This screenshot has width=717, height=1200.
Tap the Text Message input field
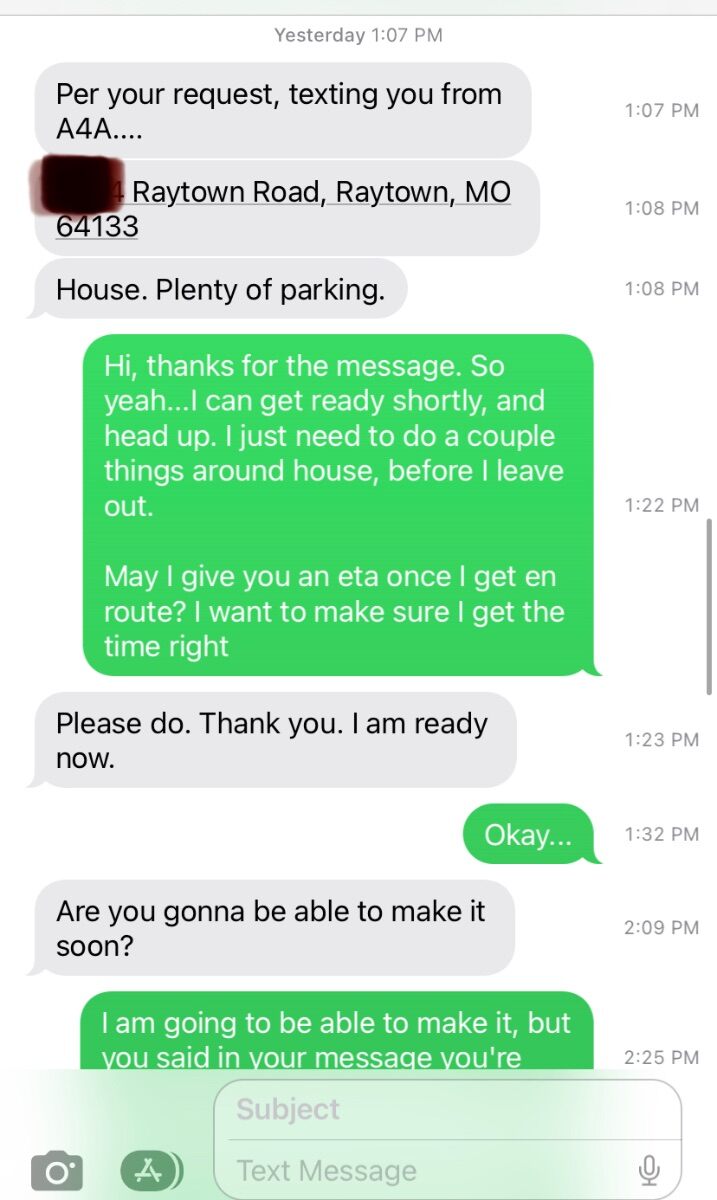click(x=430, y=1170)
